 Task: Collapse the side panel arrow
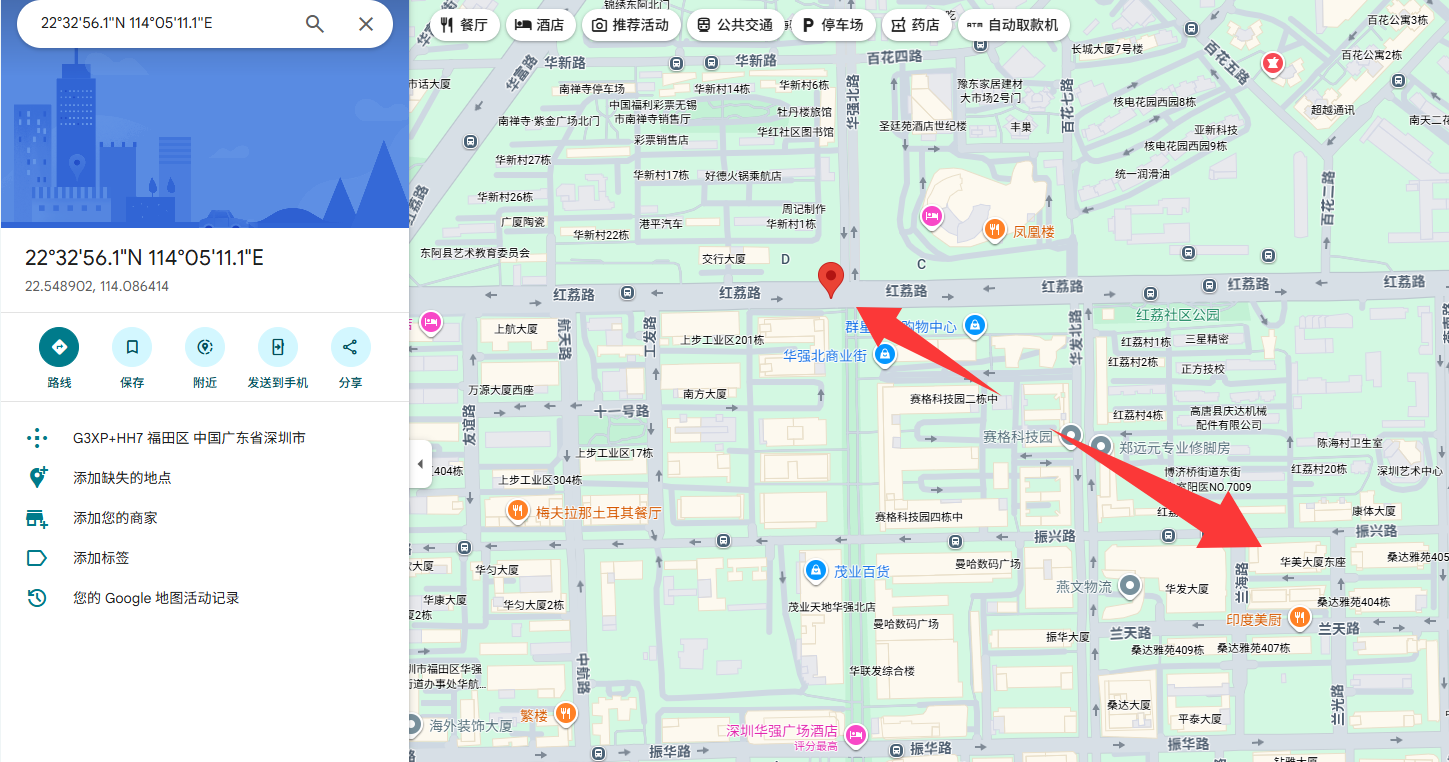point(421,464)
